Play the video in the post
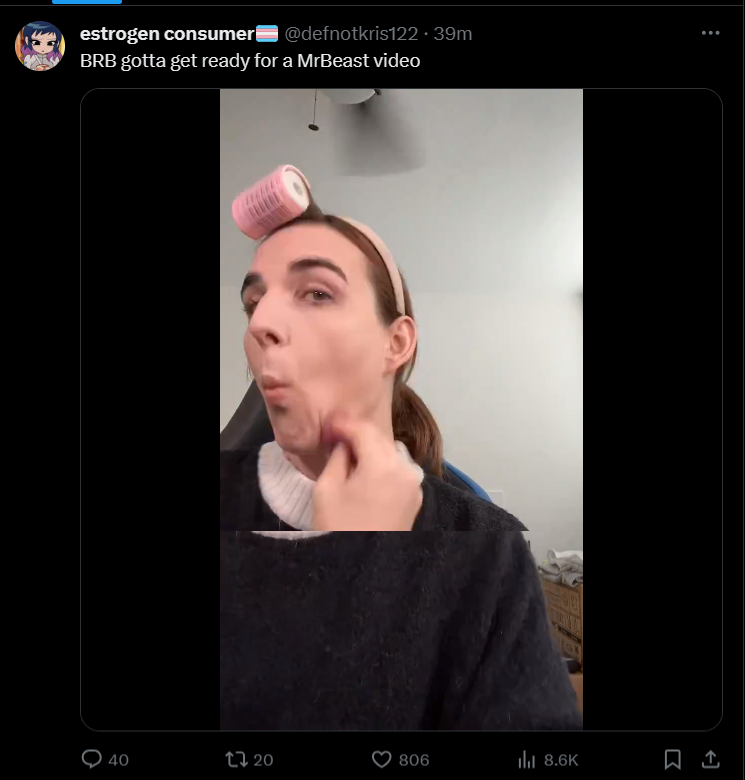 coord(401,409)
